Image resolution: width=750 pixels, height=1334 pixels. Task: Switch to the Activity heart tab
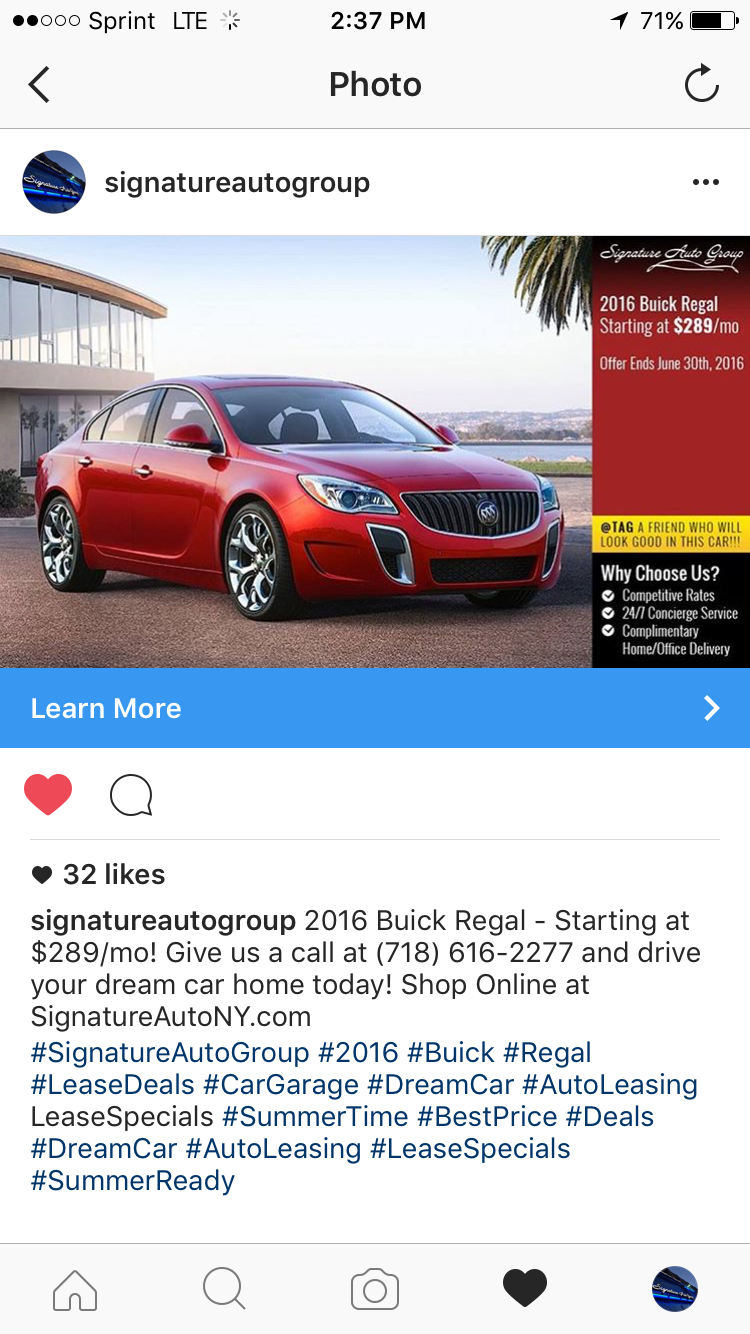pyautogui.click(x=525, y=1289)
